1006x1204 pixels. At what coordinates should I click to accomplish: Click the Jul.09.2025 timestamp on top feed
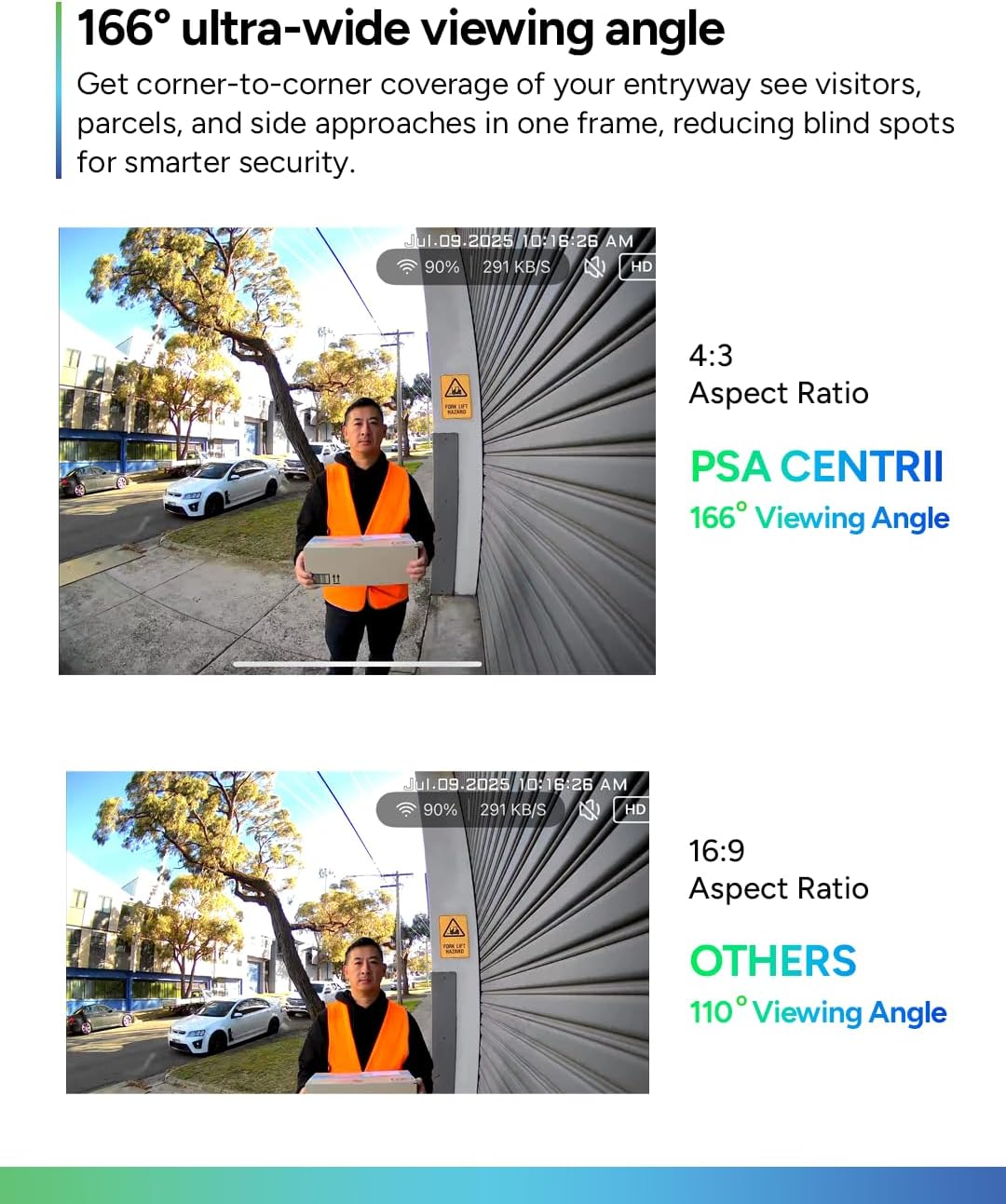click(x=459, y=240)
